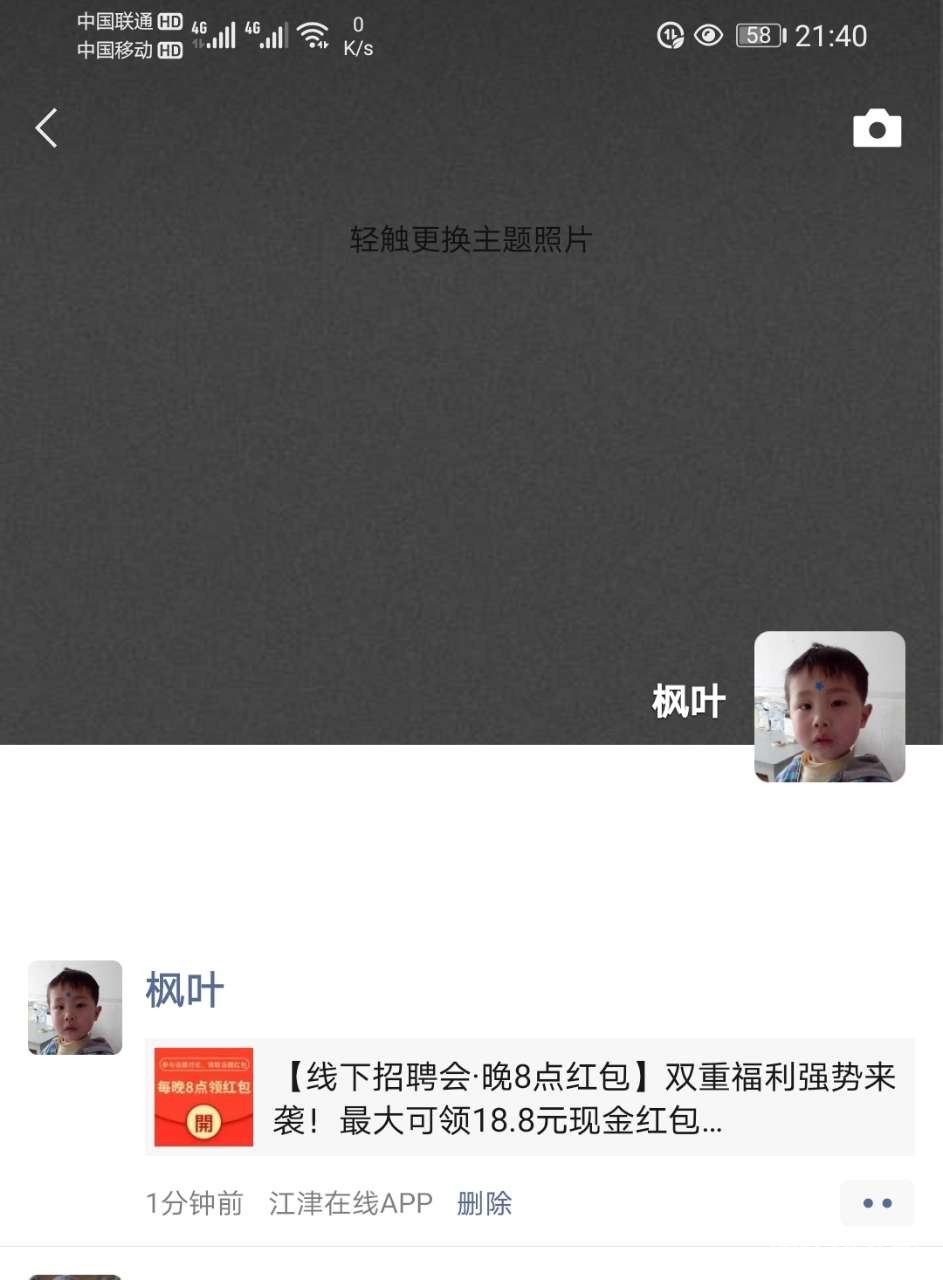Image resolution: width=943 pixels, height=1280 pixels.
Task: Open the shared 线下招聘会 red packet link card
Action: pos(530,1097)
